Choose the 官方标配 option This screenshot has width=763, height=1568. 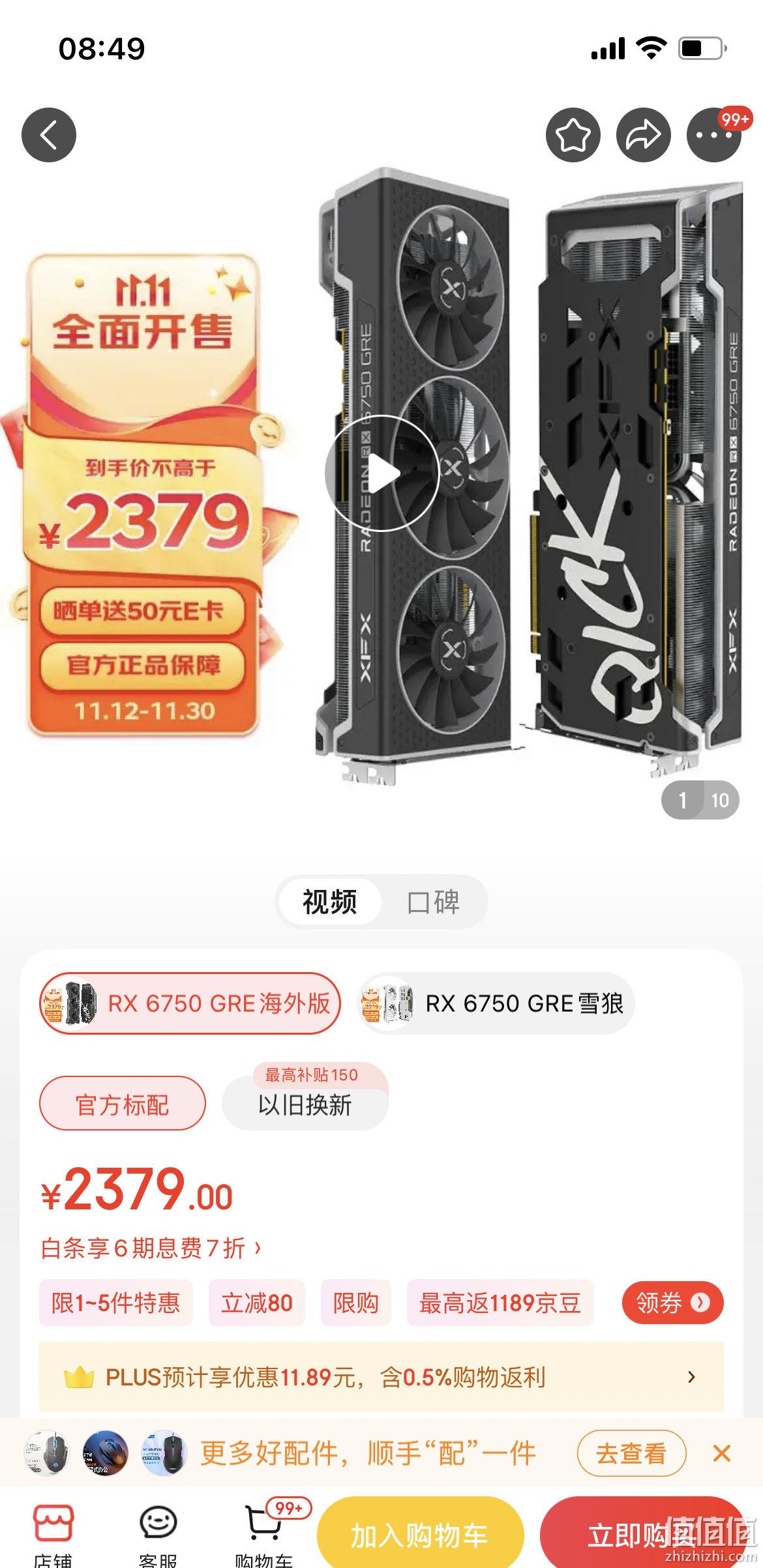pyautogui.click(x=123, y=1104)
